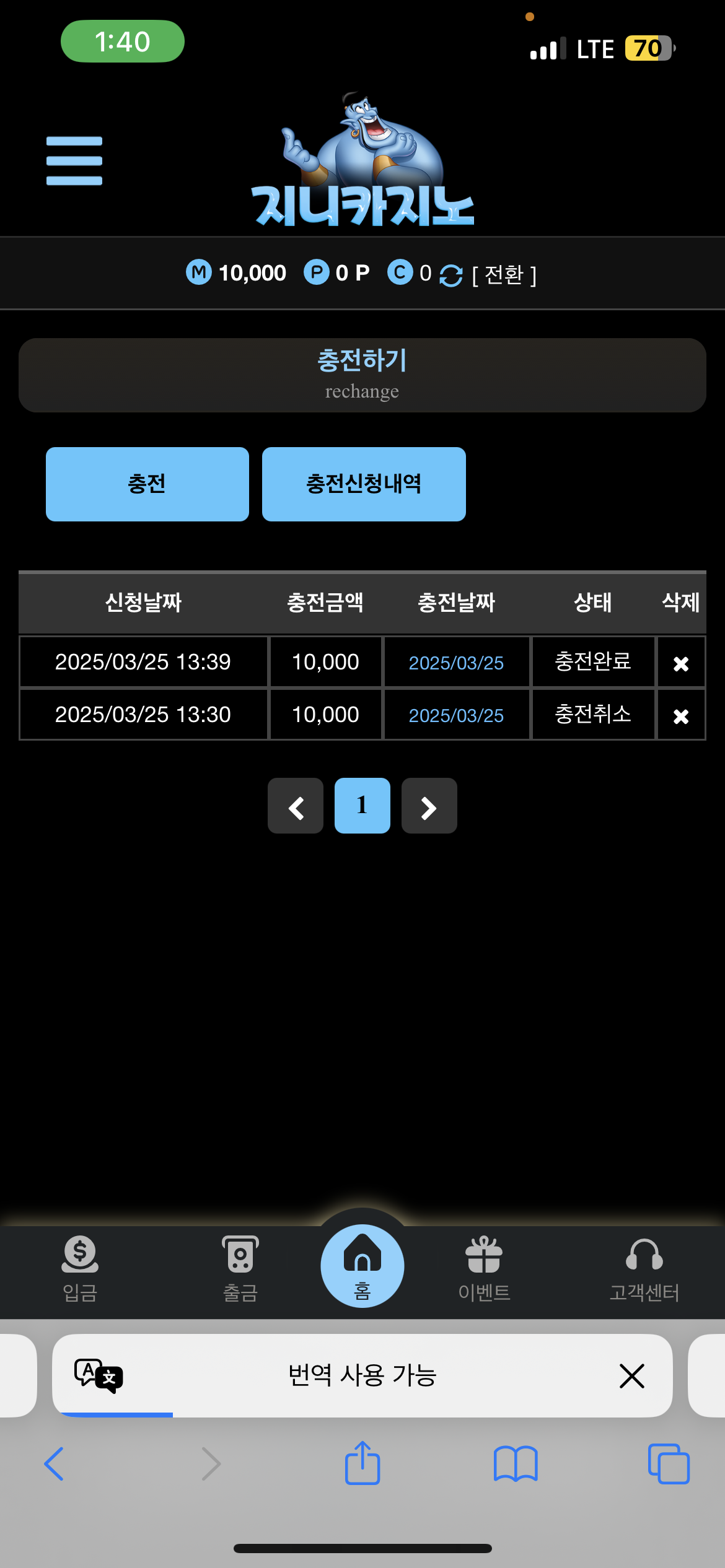Screen dimensions: 725x1568
Task: Delete the 13:30 충전취소 record
Action: (681, 716)
